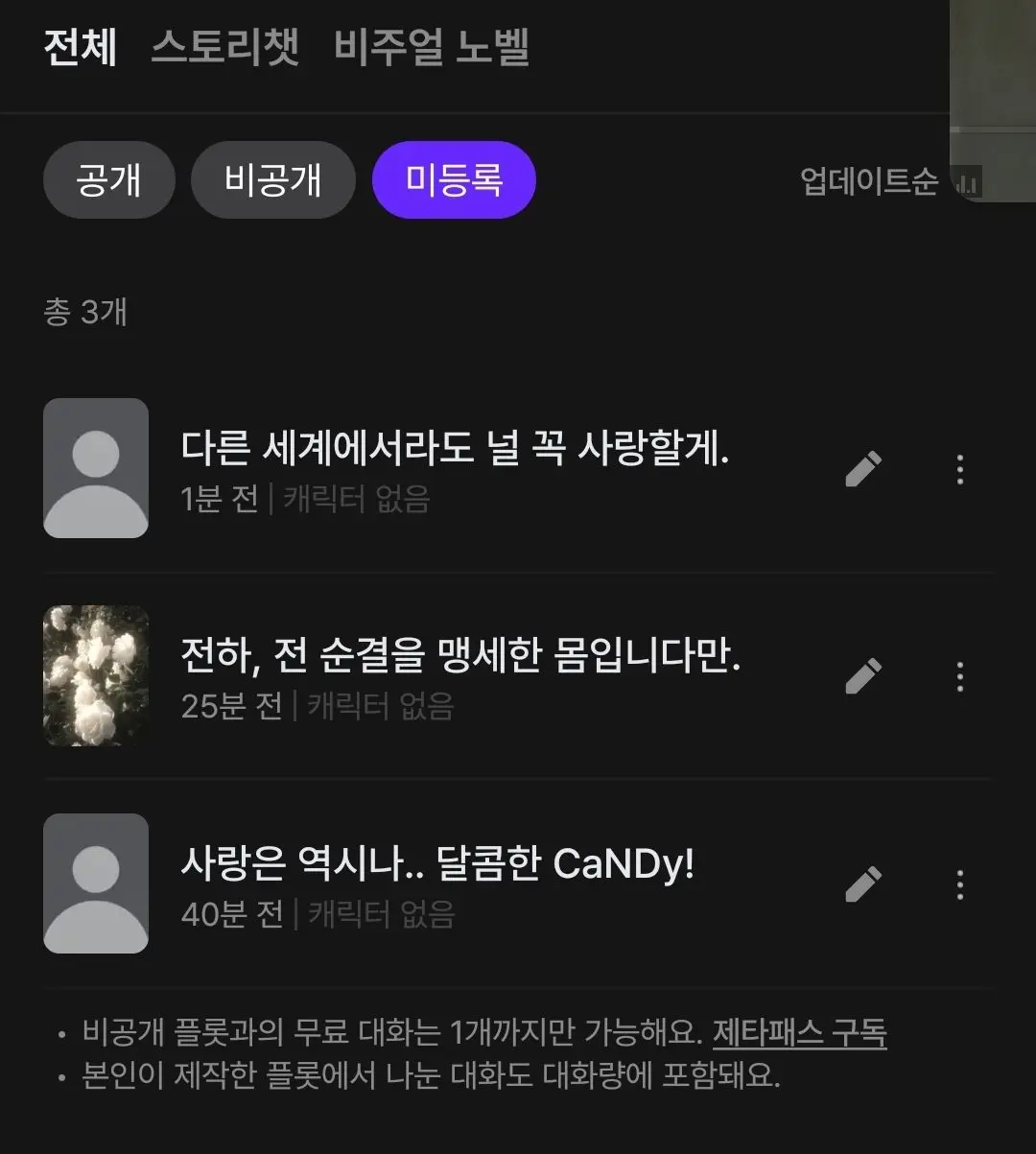Screen dimensions: 1036x1154
Task: Edit the plot 전하, 전 순결을 맹세한 몸입니다만
Action: (863, 676)
